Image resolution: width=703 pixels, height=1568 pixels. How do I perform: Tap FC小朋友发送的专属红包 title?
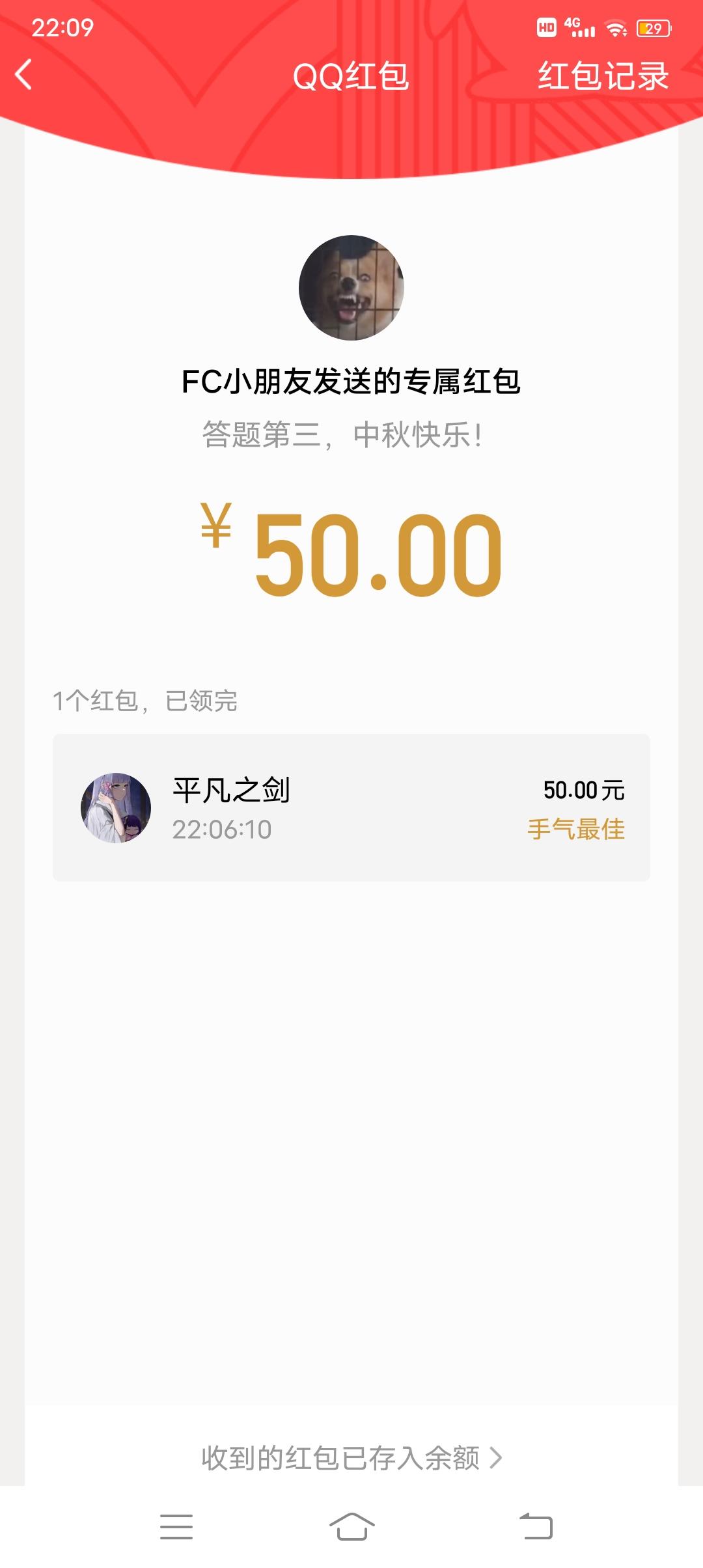click(351, 381)
